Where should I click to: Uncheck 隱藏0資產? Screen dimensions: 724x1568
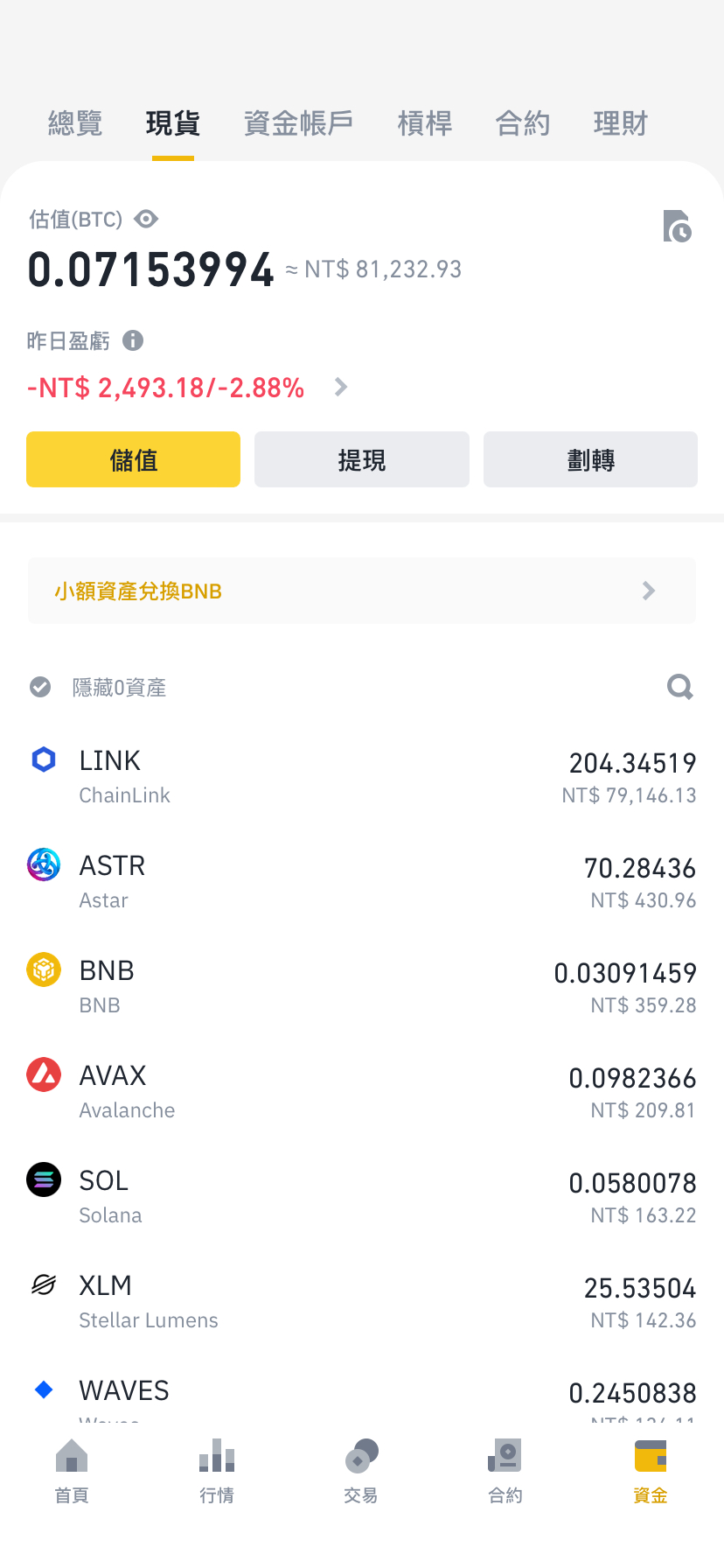coord(40,687)
